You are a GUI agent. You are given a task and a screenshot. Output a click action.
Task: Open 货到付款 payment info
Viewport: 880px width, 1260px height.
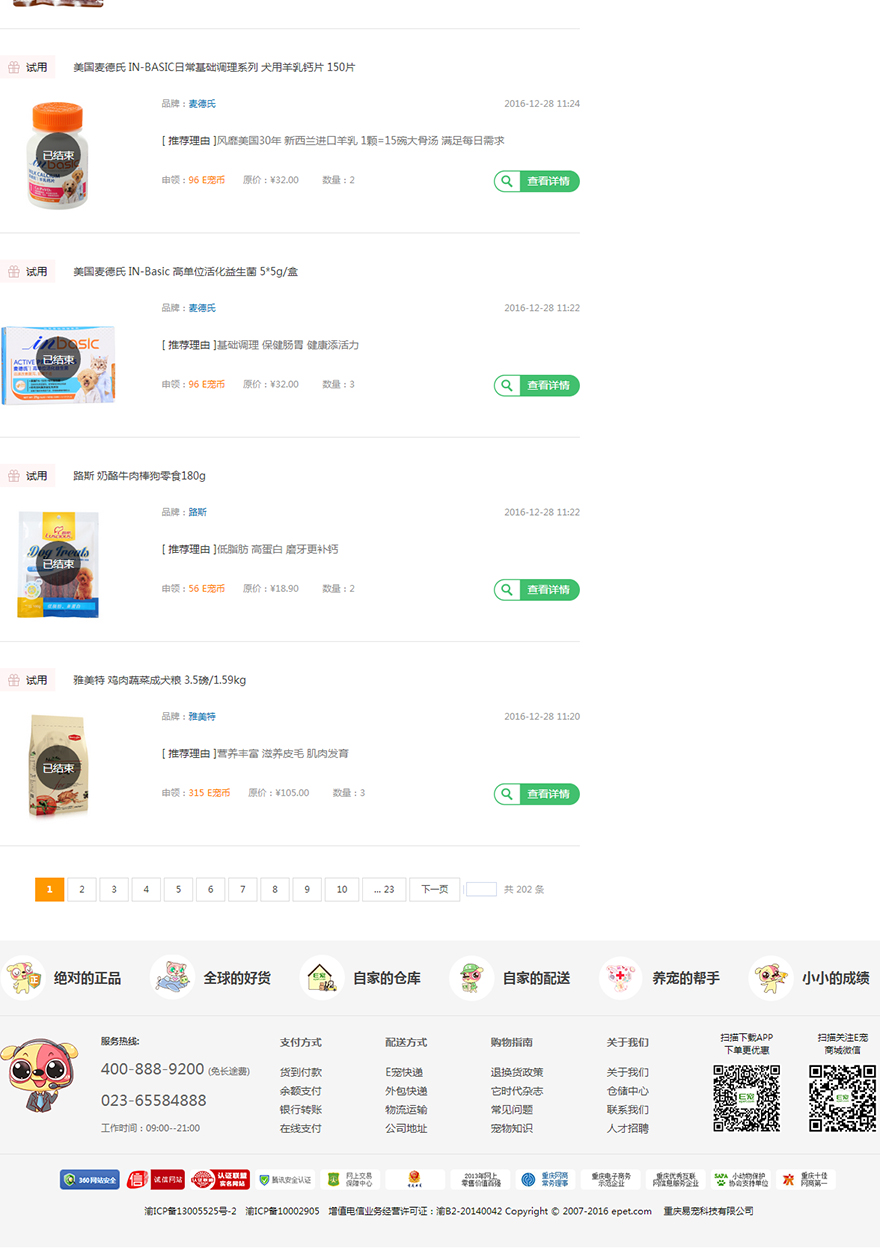coord(301,1072)
